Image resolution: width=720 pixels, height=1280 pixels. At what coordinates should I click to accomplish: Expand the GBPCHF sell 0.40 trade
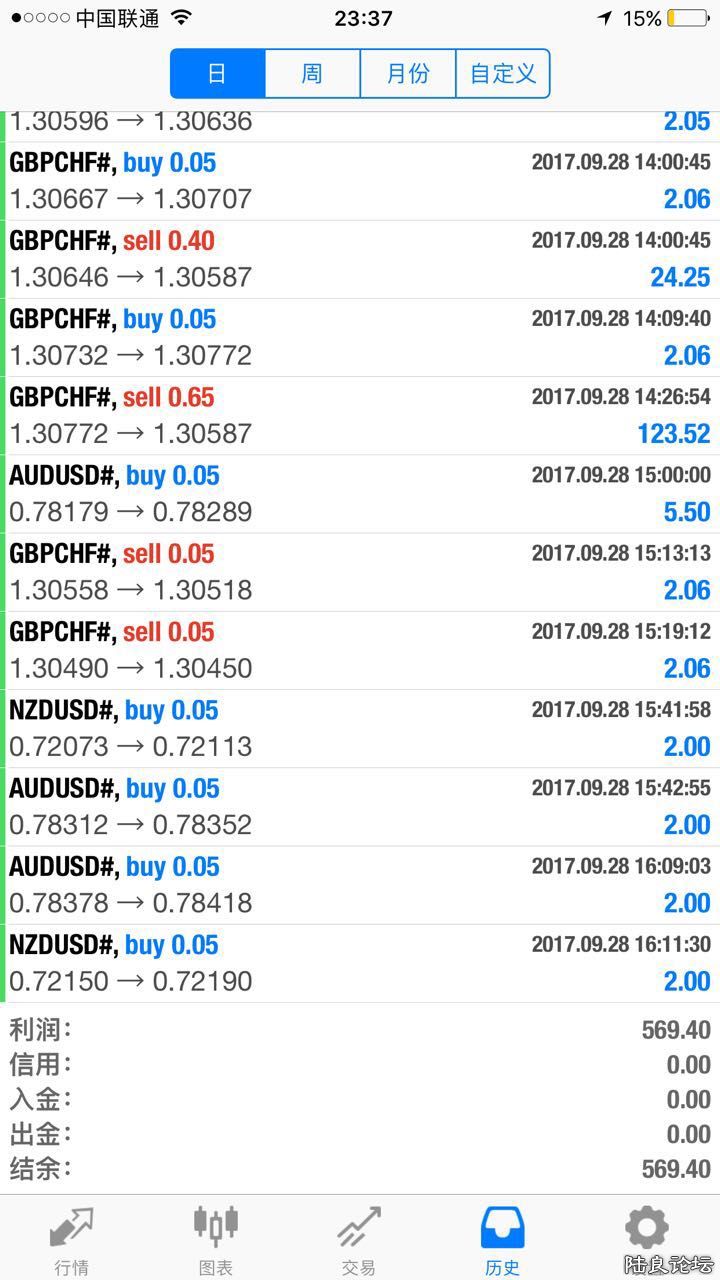pyautogui.click(x=360, y=259)
